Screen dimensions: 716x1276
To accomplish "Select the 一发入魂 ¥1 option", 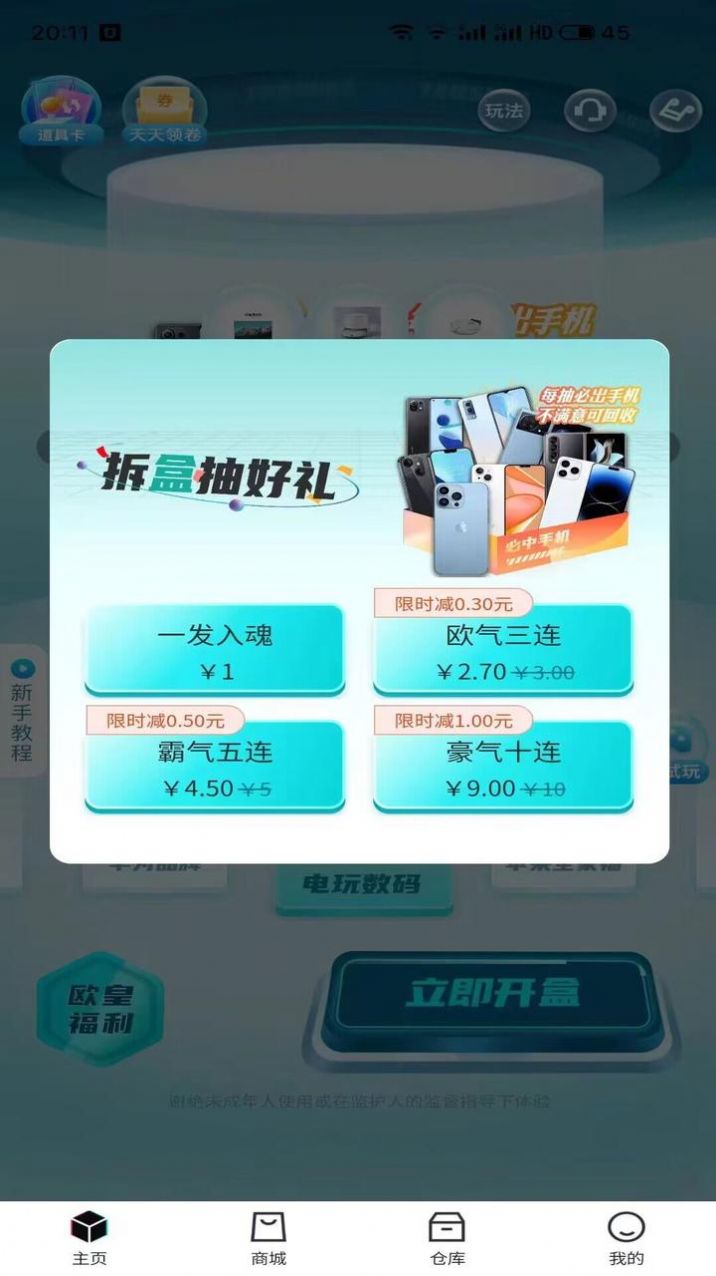I will click(x=215, y=650).
